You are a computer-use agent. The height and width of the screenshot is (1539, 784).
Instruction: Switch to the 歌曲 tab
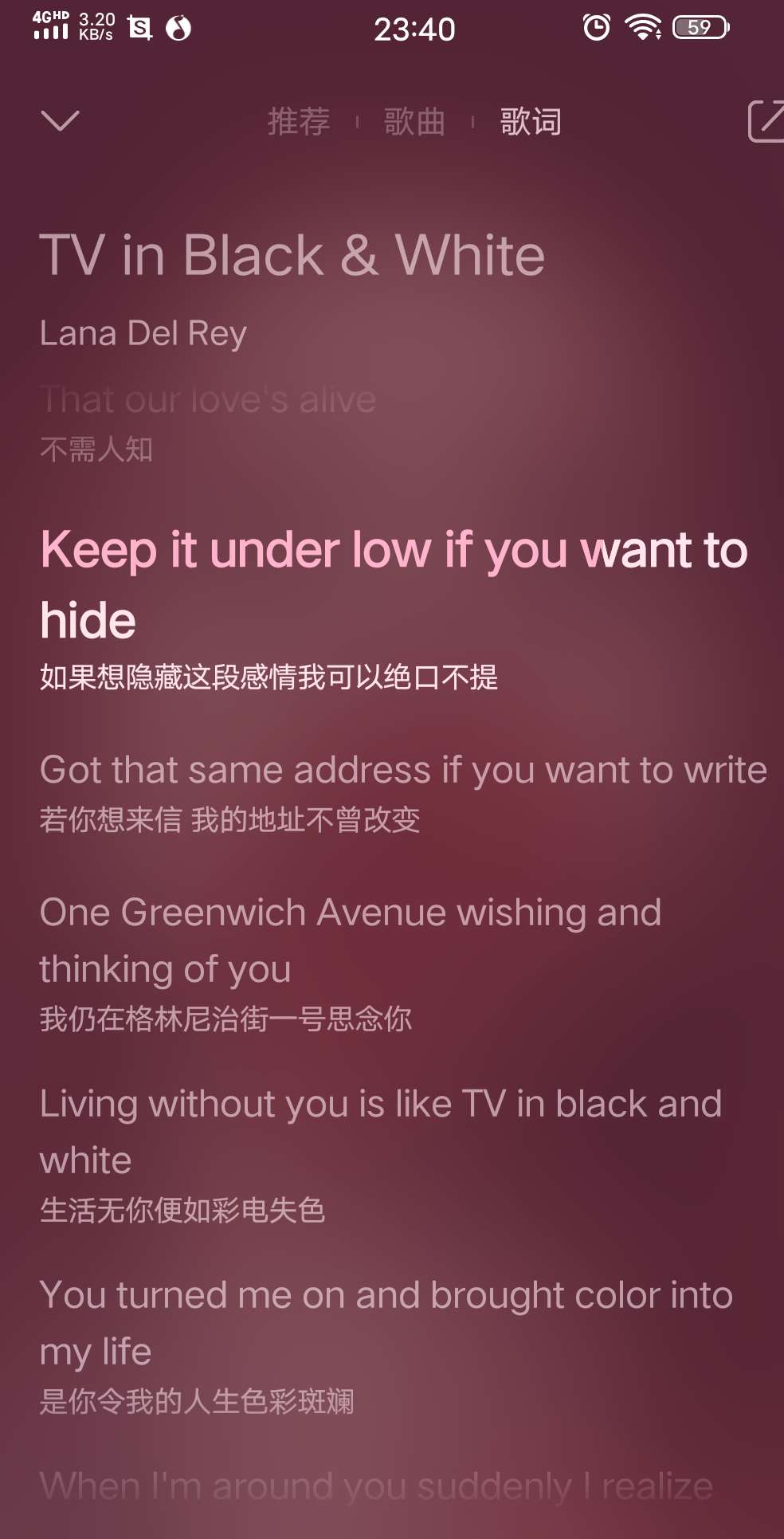click(x=414, y=122)
